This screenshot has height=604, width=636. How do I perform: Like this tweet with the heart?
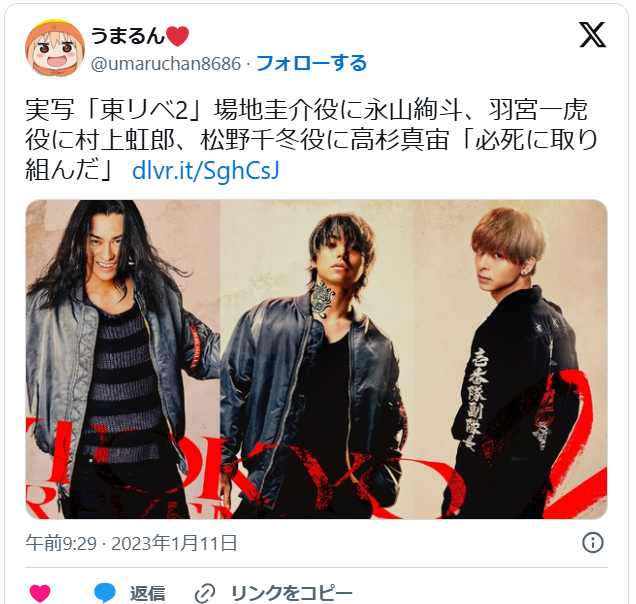point(40,593)
